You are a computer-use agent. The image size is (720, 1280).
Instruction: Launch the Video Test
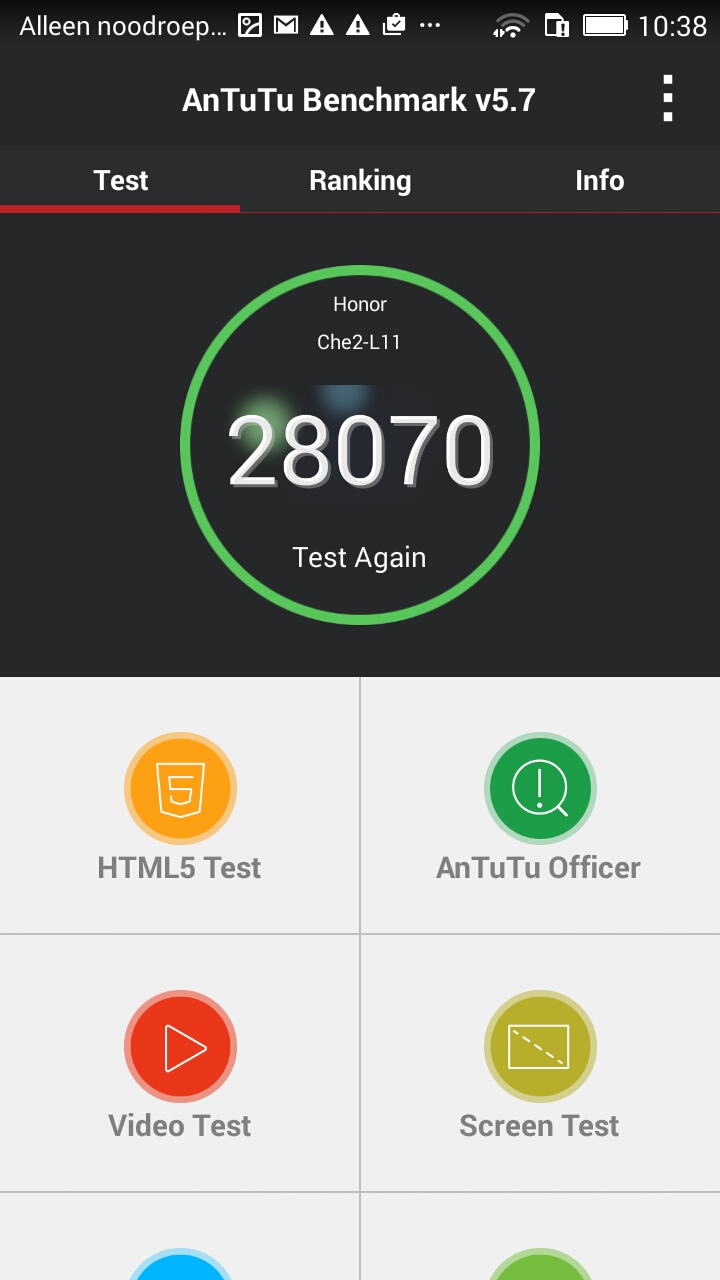click(180, 1063)
